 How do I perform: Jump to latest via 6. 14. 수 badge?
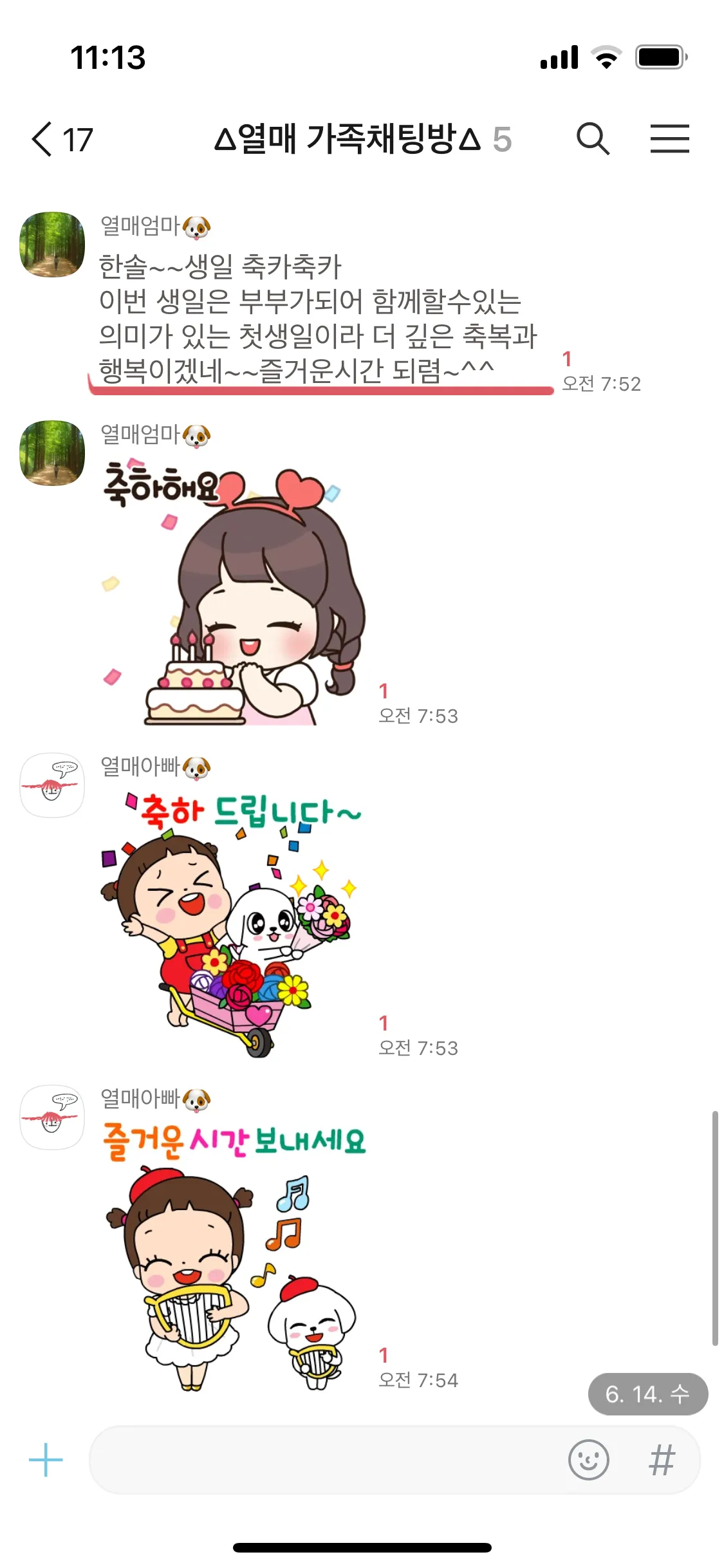(647, 1394)
